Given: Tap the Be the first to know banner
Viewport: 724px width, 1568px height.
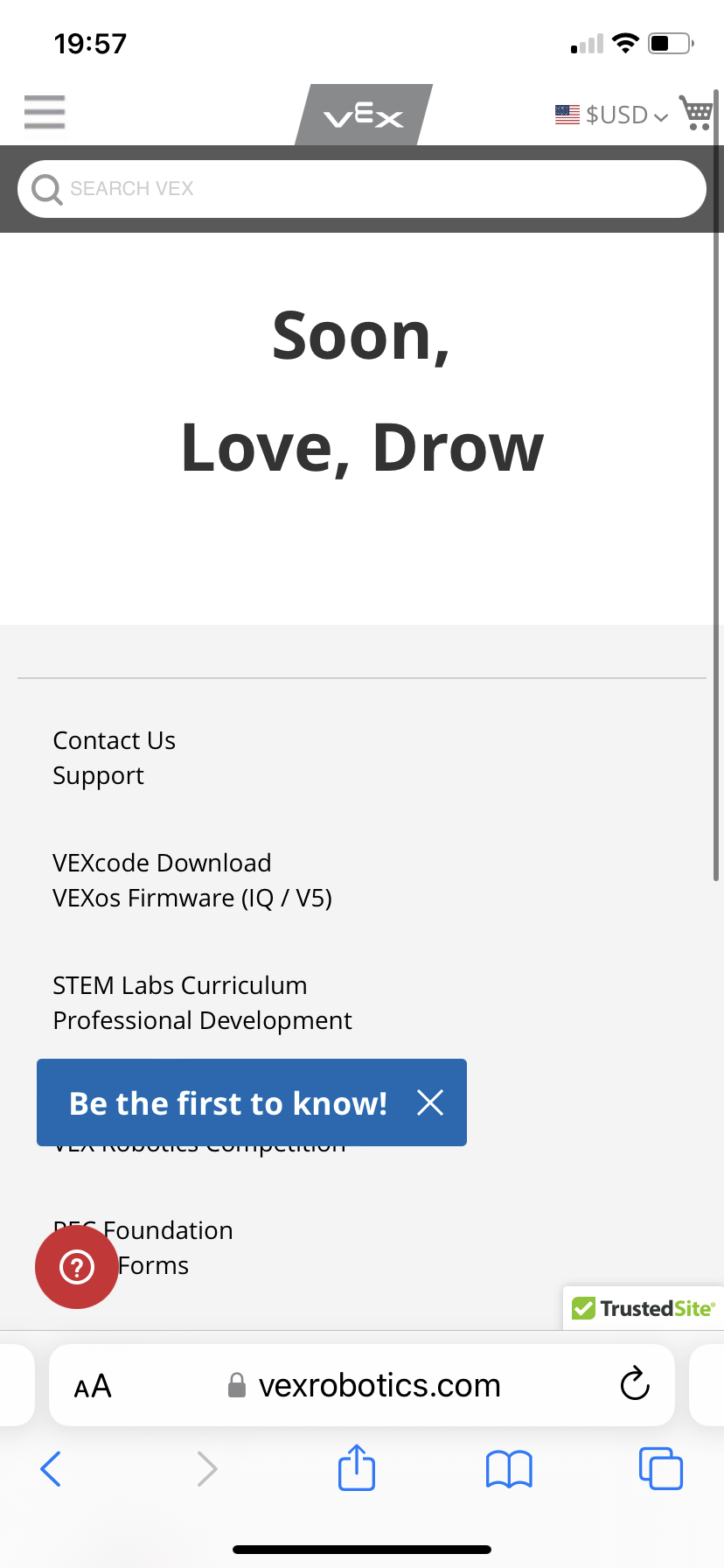Looking at the screenshot, I should (228, 1103).
